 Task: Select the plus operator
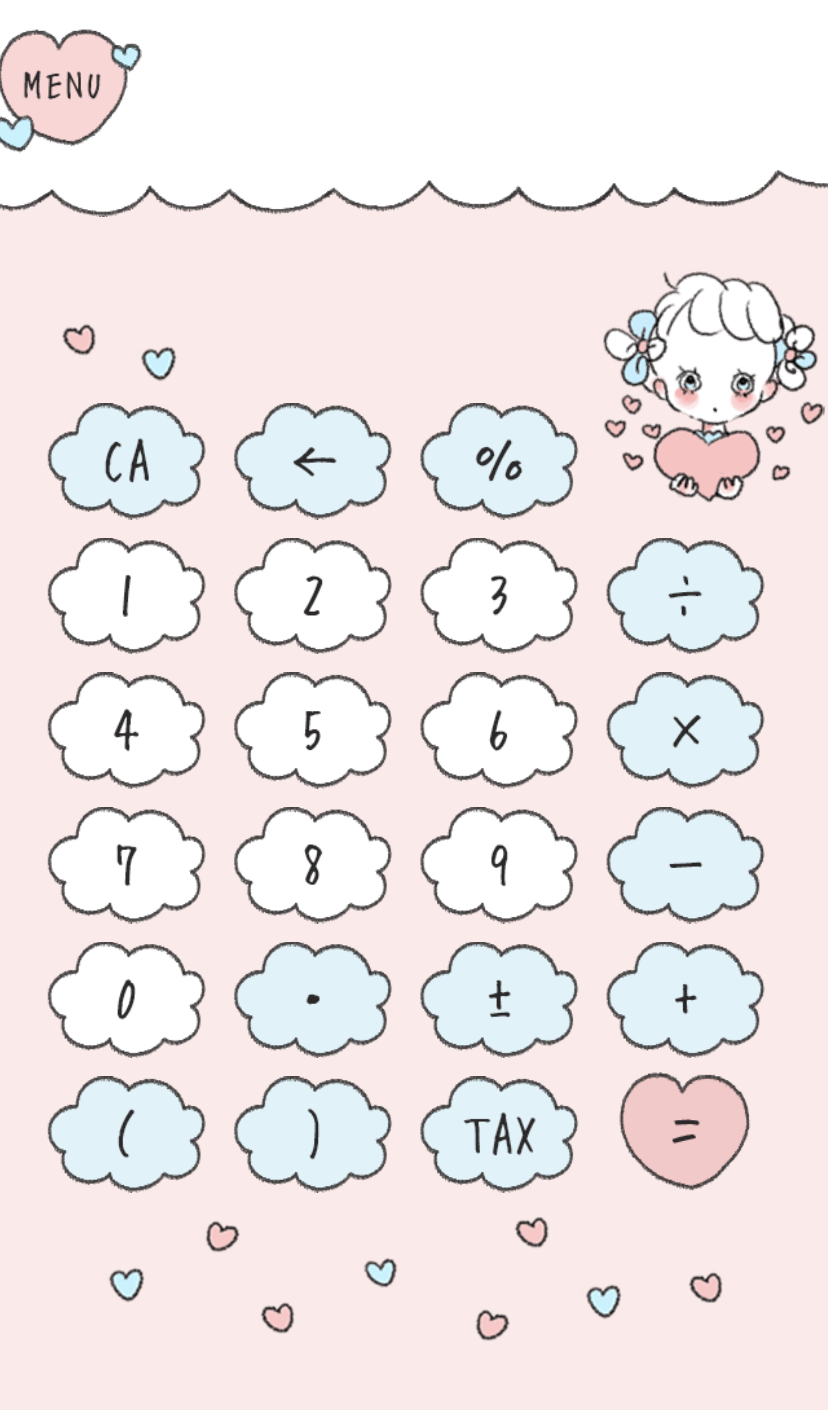coord(685,999)
